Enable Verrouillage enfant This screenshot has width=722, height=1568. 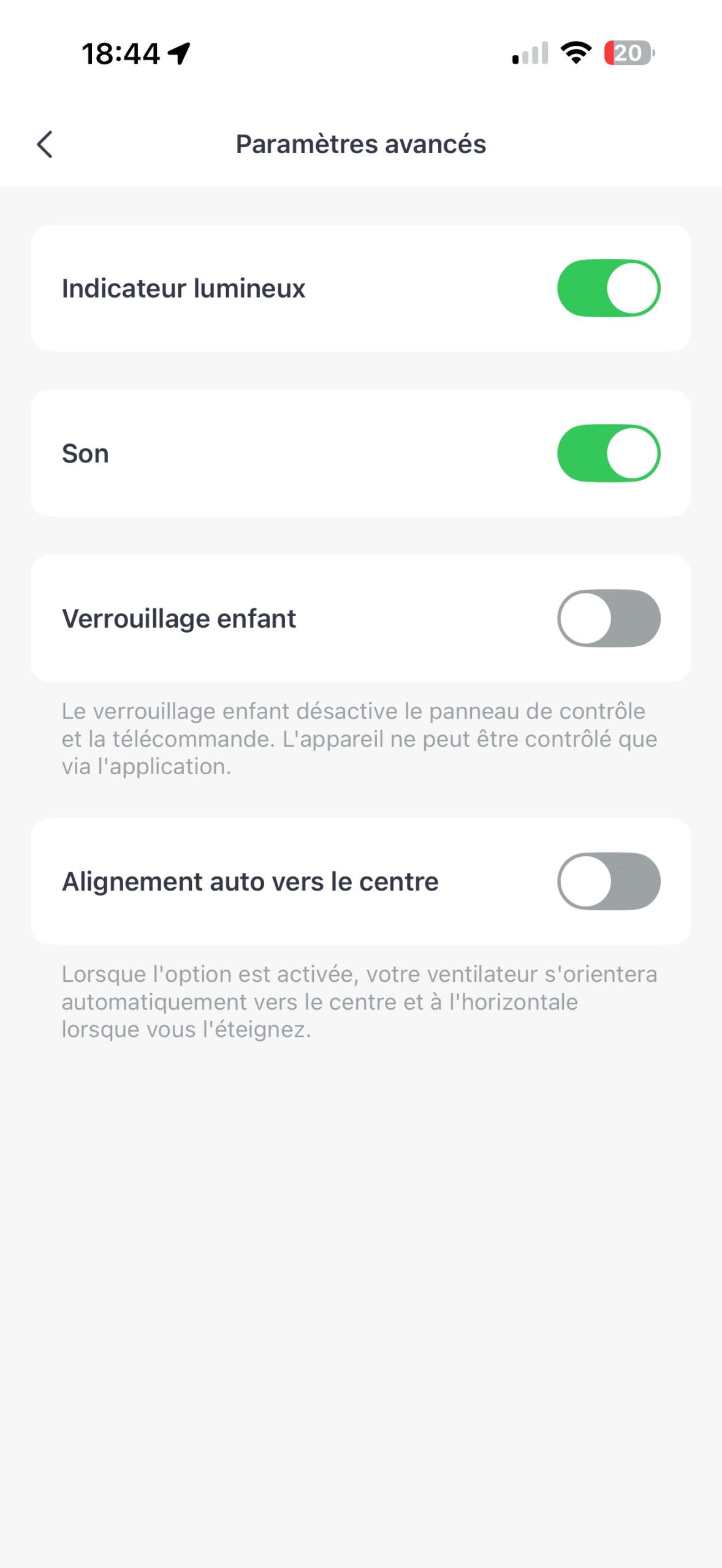pos(608,618)
